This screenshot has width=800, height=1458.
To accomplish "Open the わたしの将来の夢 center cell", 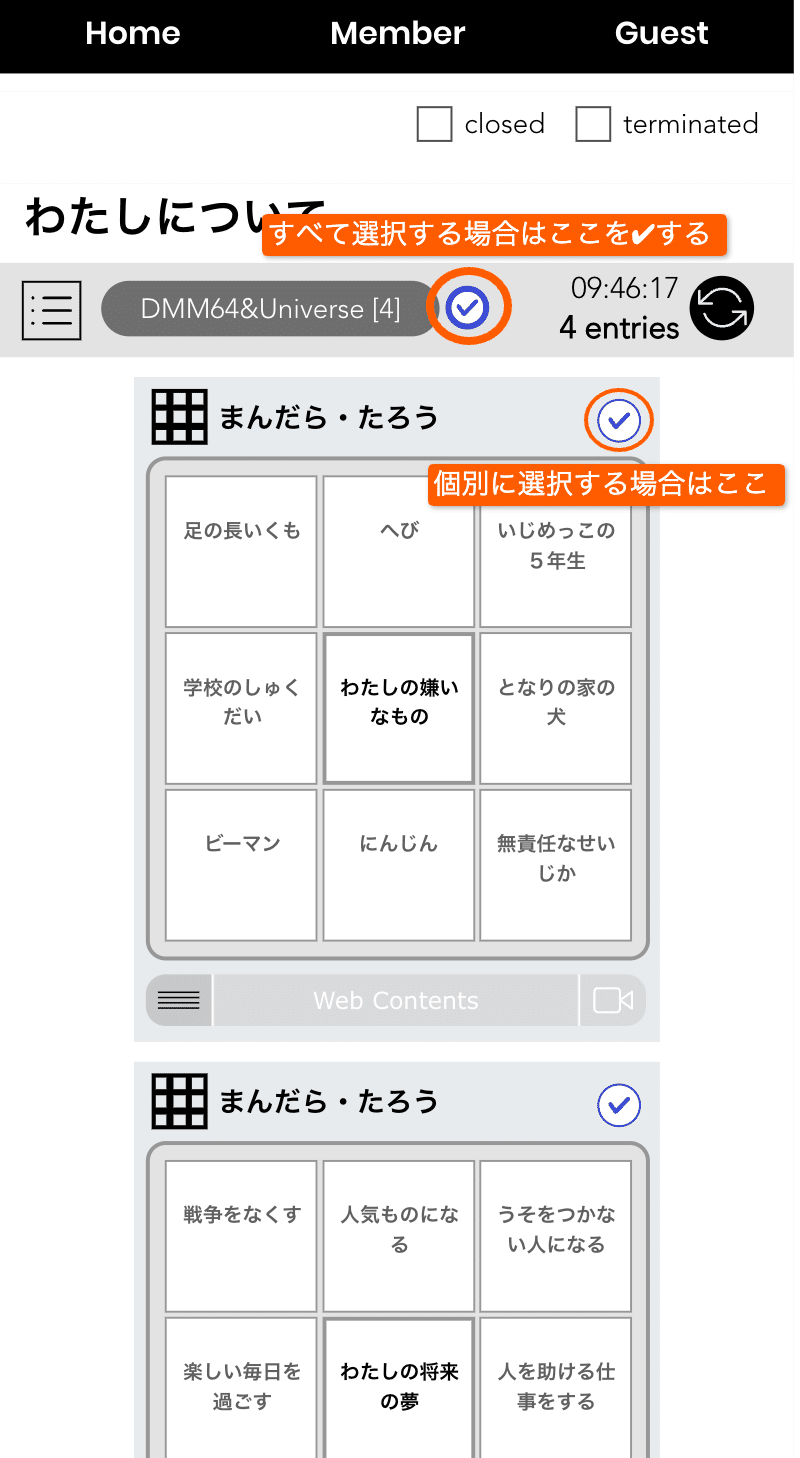I will 399,1387.
